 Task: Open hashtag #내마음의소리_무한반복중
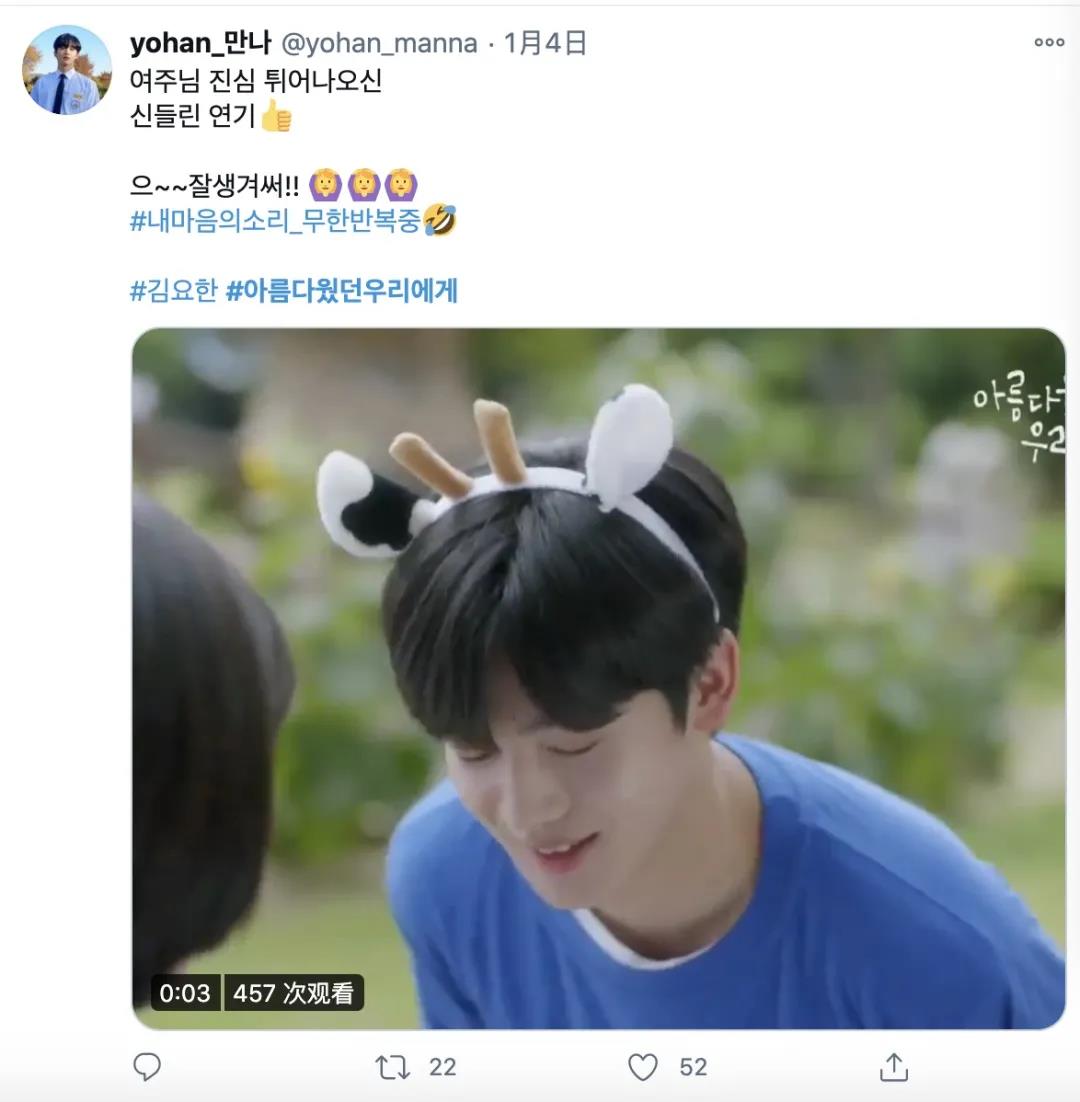[x=275, y=221]
